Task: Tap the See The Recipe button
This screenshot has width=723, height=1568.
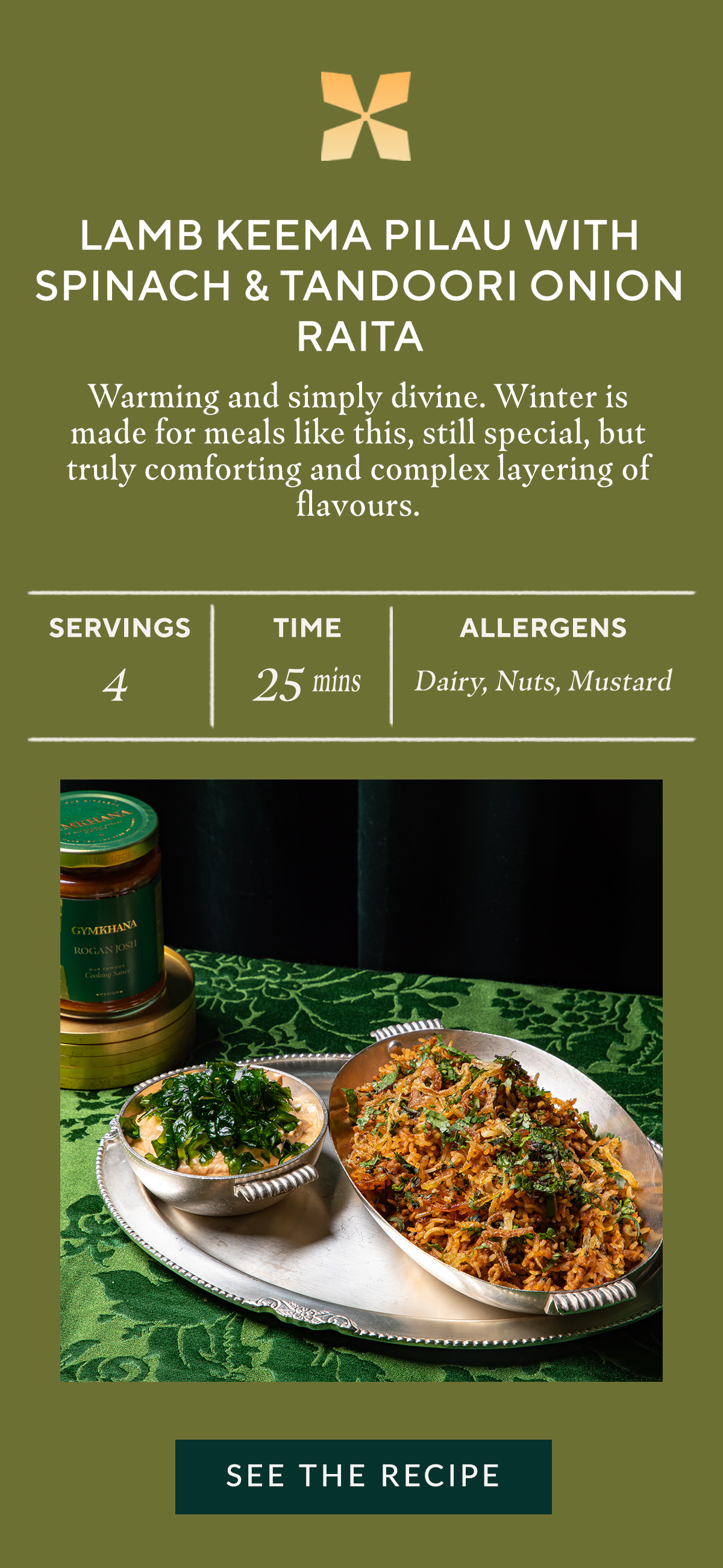Action: (x=363, y=1476)
